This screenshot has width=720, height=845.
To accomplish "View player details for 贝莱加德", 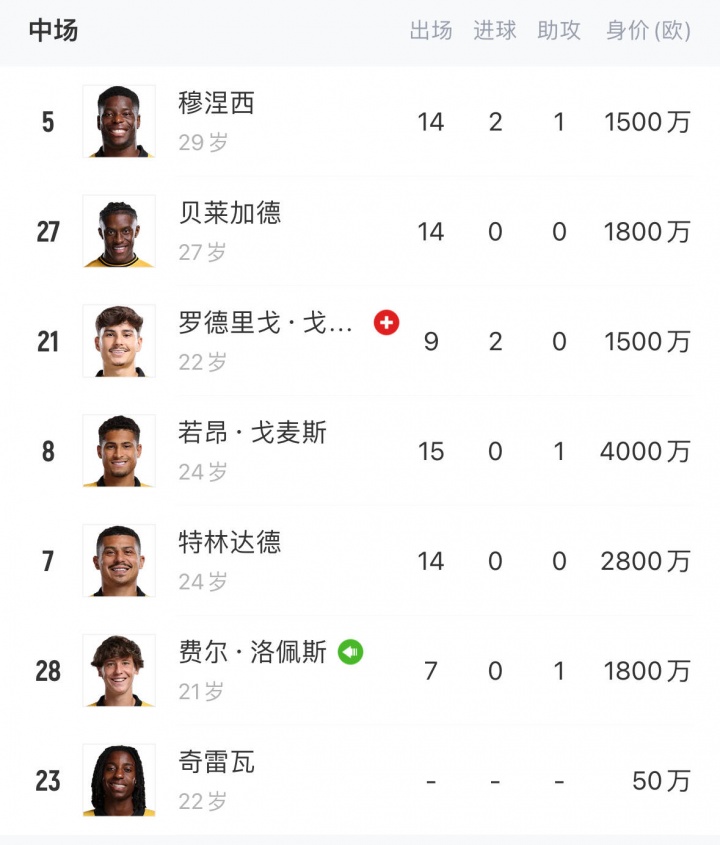I will click(230, 213).
